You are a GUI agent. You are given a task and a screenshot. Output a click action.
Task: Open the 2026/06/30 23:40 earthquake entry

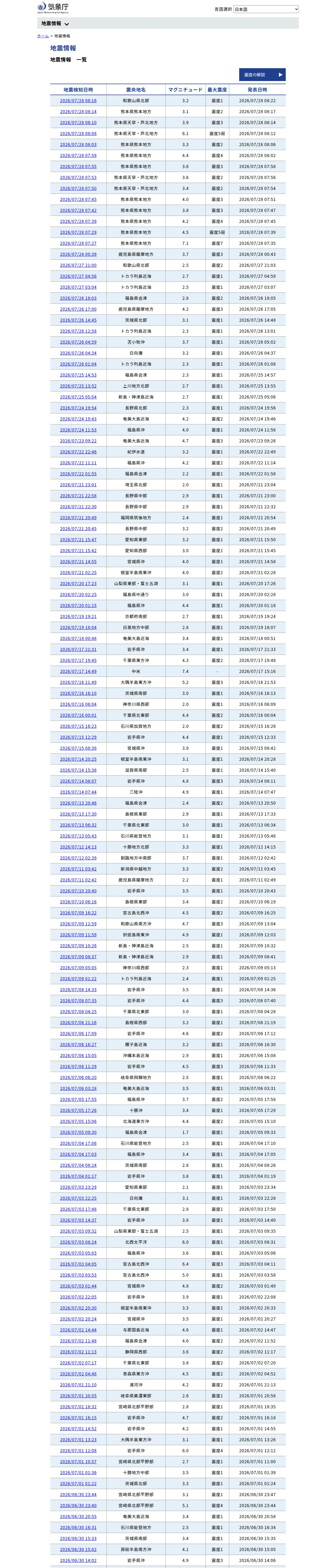[78, 1505]
